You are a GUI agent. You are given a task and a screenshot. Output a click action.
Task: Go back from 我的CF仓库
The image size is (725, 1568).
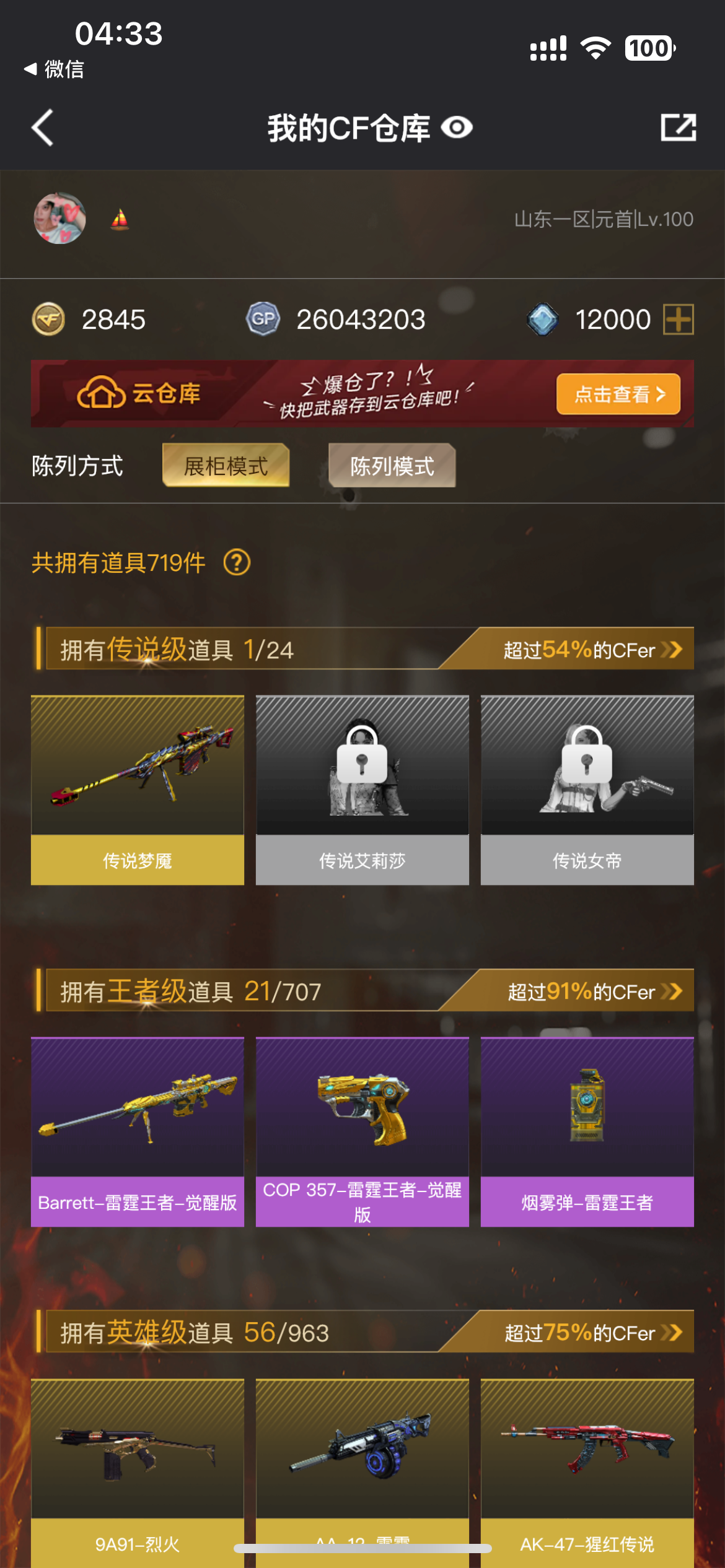click(42, 128)
